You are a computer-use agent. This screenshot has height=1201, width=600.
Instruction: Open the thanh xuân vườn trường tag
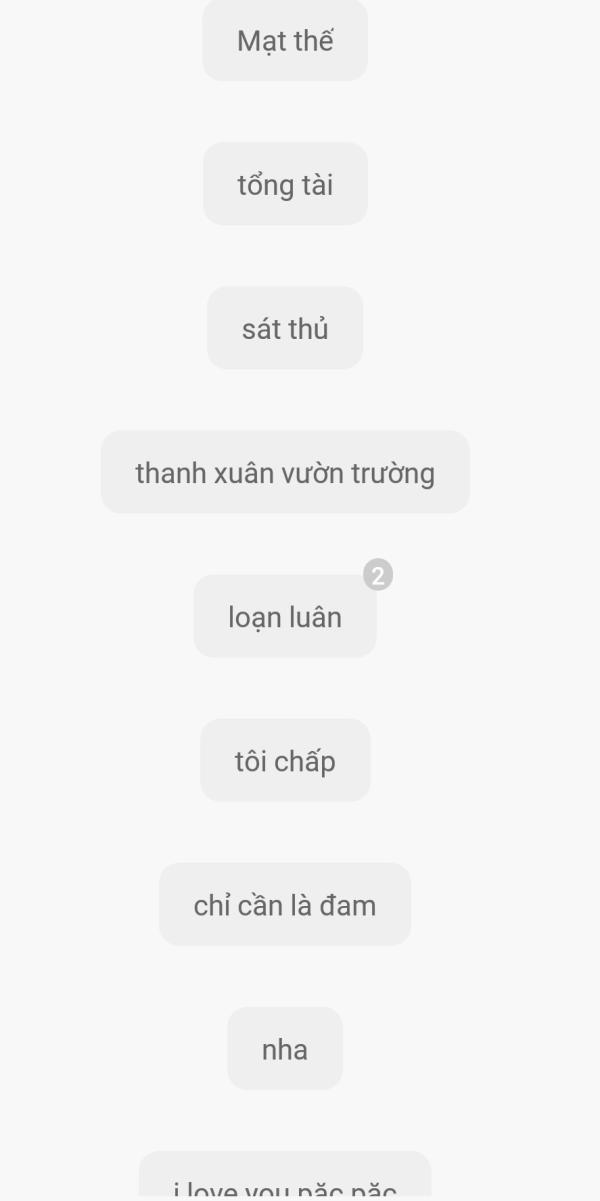click(x=285, y=473)
